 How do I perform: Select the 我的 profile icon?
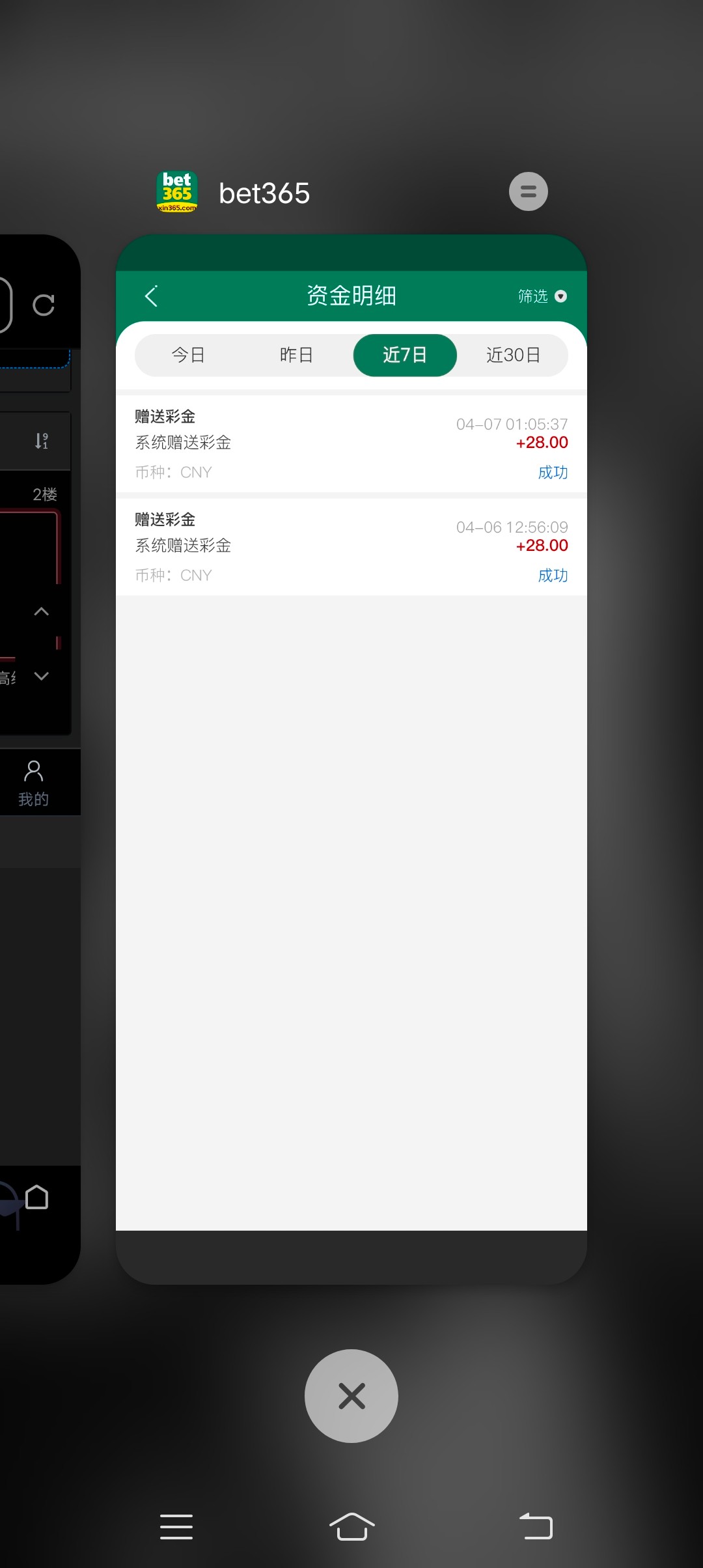pos(34,781)
